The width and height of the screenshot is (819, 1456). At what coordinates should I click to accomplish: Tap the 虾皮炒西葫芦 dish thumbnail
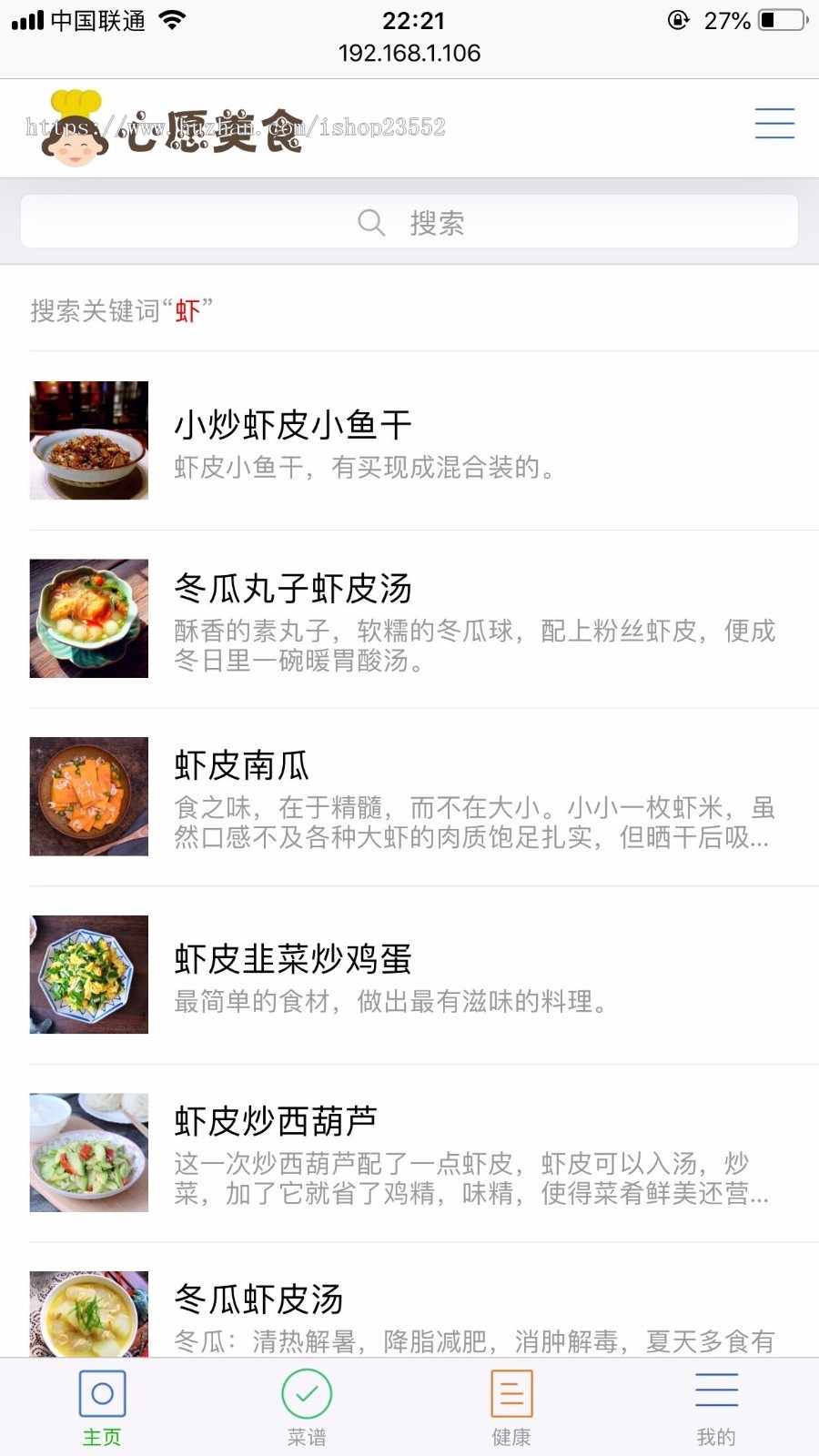point(88,1153)
